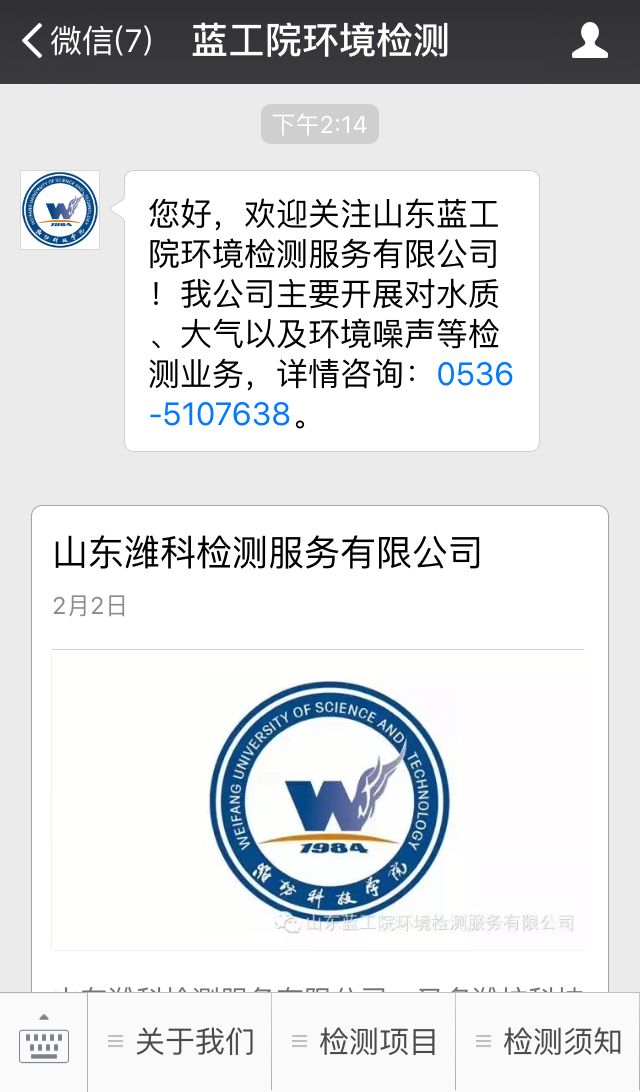Call the phone number 0536-5107638

(x=474, y=375)
